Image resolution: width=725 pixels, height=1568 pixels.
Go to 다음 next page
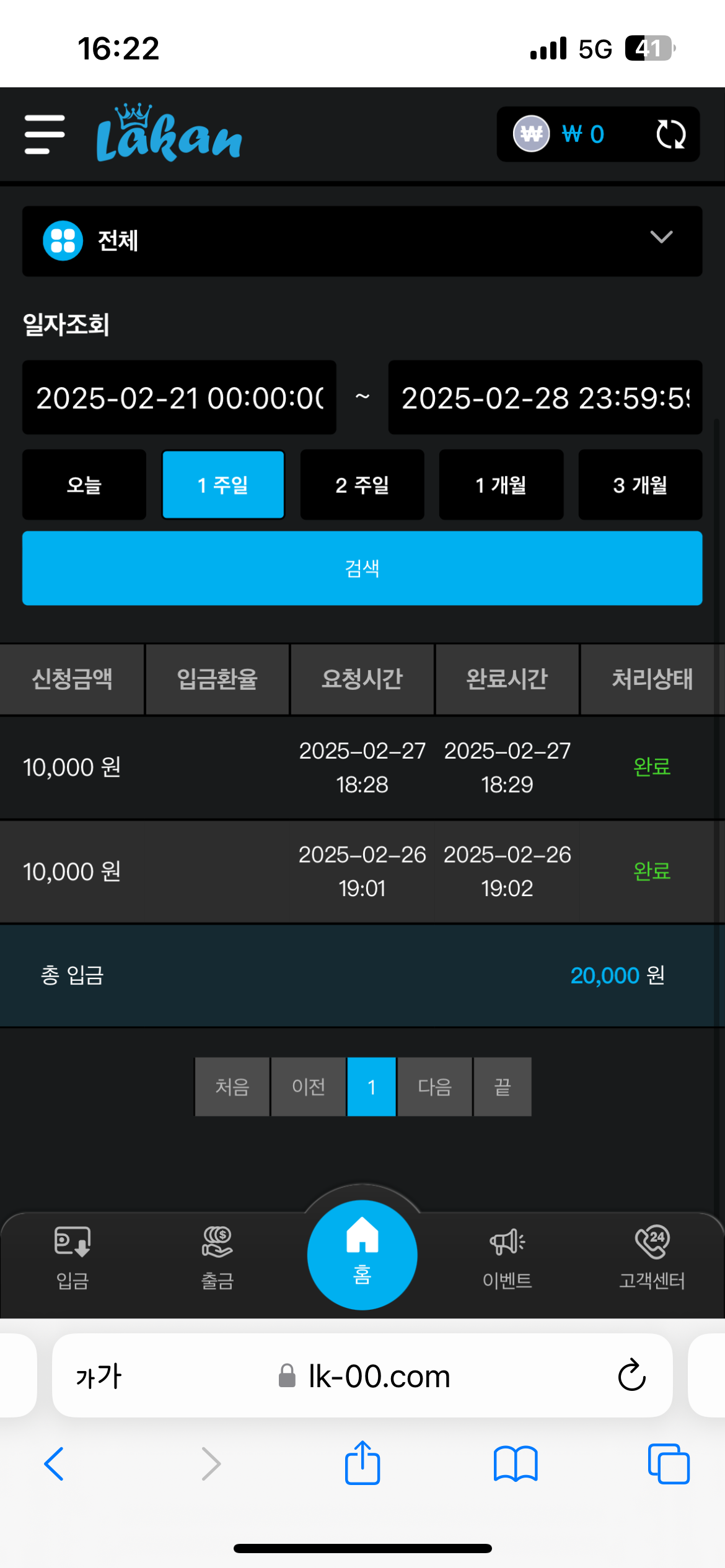coord(434,1087)
